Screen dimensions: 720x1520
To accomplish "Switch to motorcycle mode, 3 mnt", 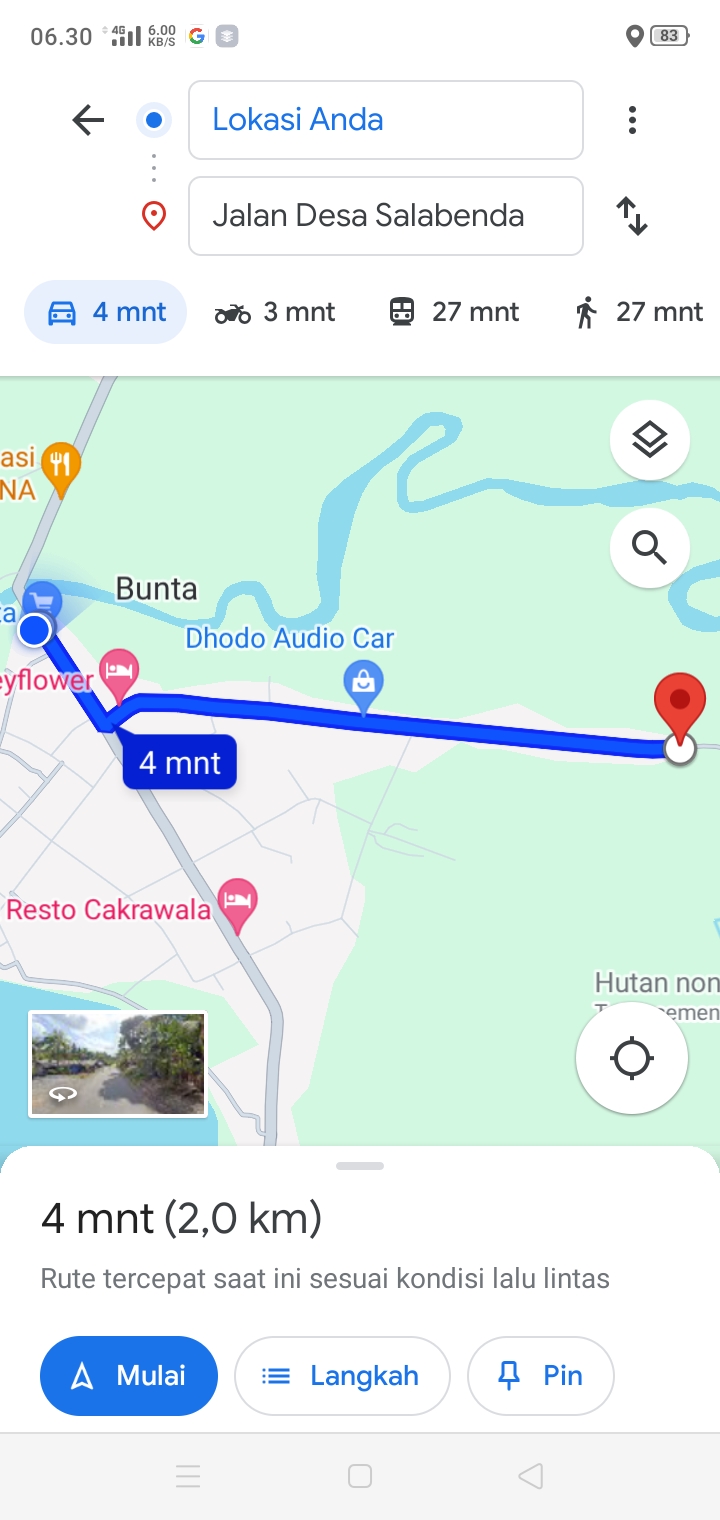I will point(275,313).
